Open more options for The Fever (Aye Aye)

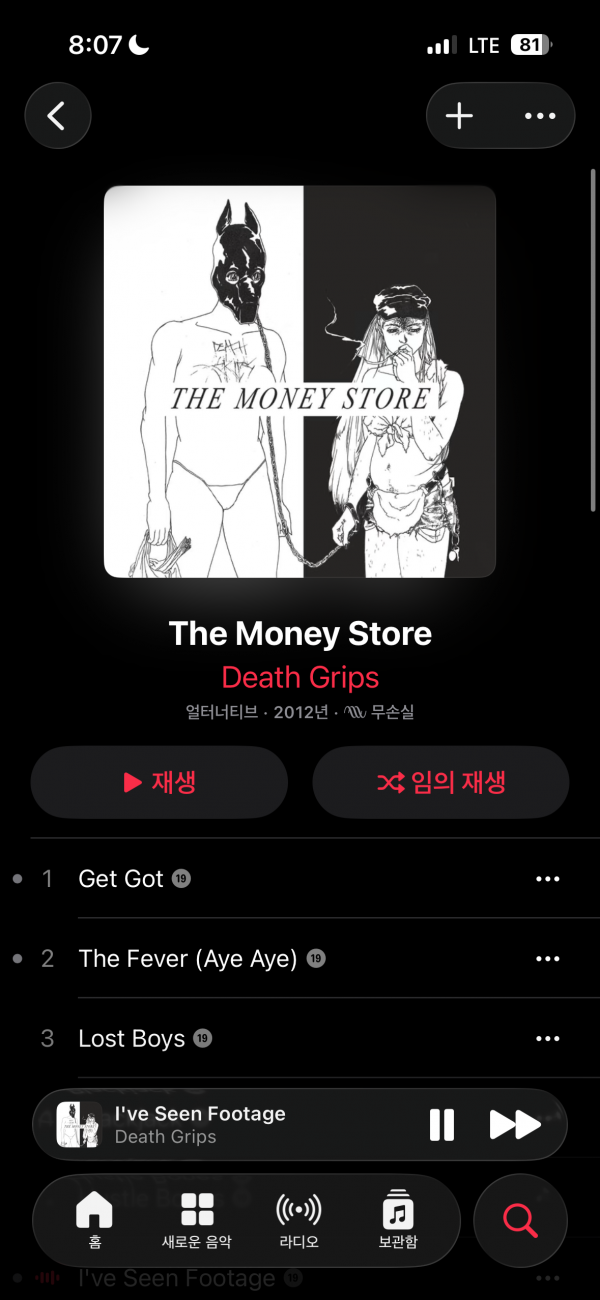(547, 959)
